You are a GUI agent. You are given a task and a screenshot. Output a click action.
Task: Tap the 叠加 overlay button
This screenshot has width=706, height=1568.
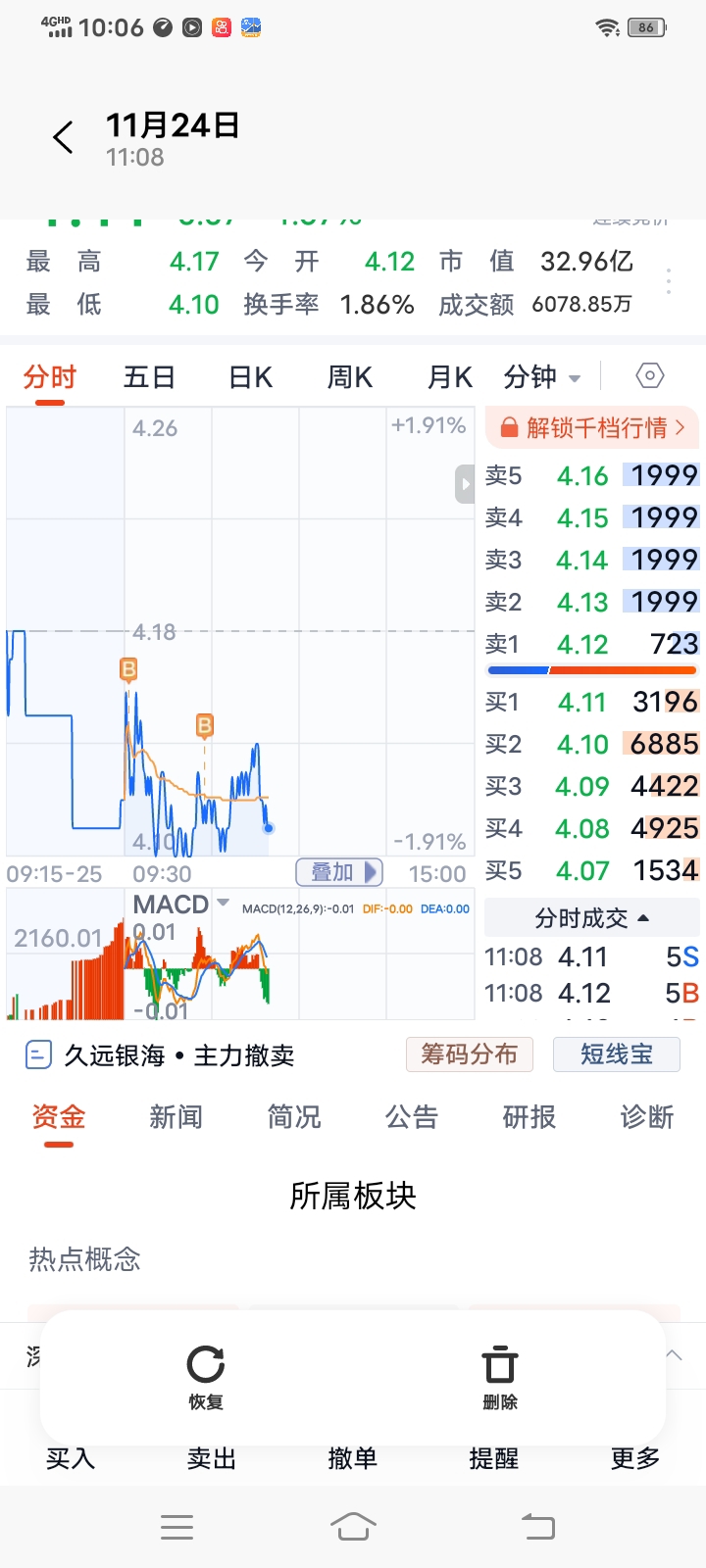click(339, 872)
